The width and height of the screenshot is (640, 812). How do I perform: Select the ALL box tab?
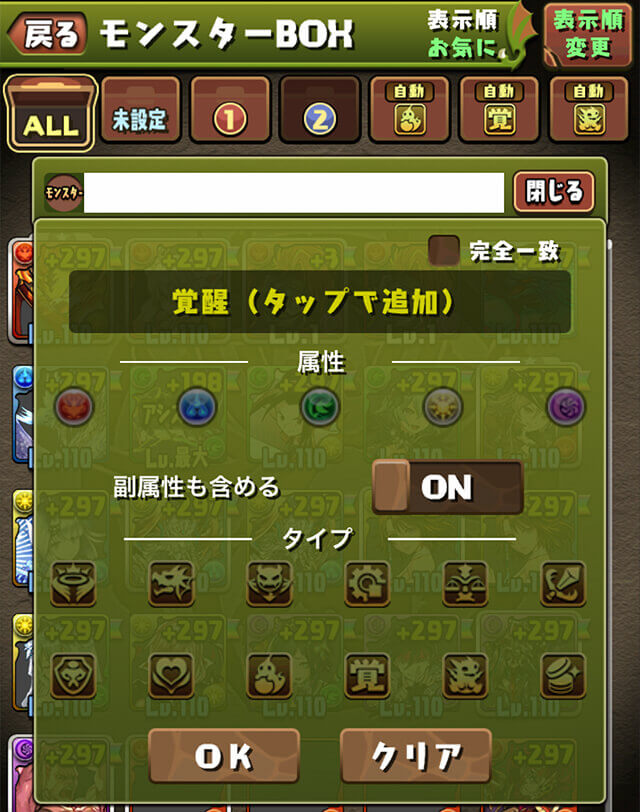tap(50, 113)
